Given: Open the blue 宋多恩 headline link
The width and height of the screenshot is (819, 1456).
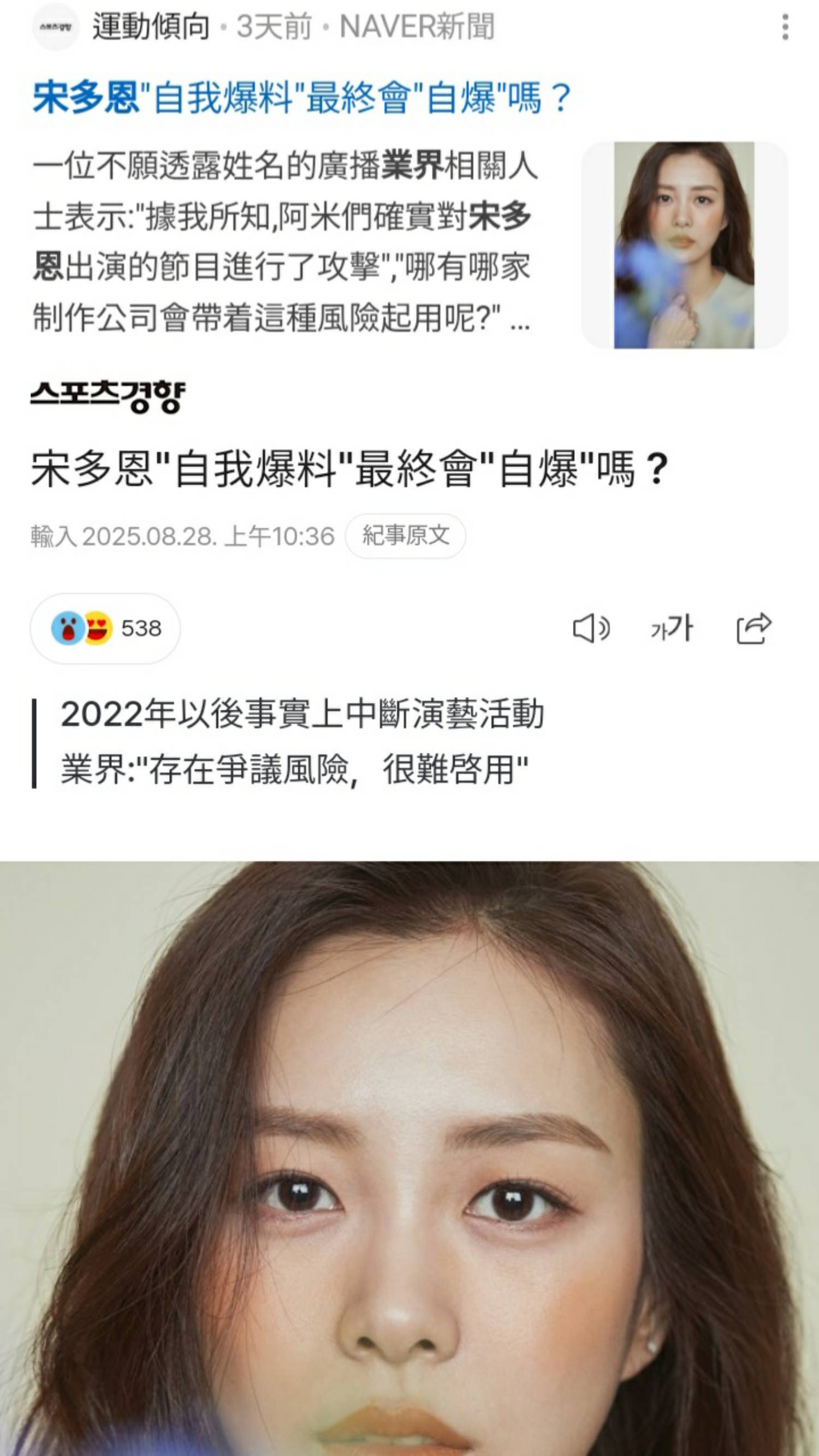Looking at the screenshot, I should pos(302,98).
